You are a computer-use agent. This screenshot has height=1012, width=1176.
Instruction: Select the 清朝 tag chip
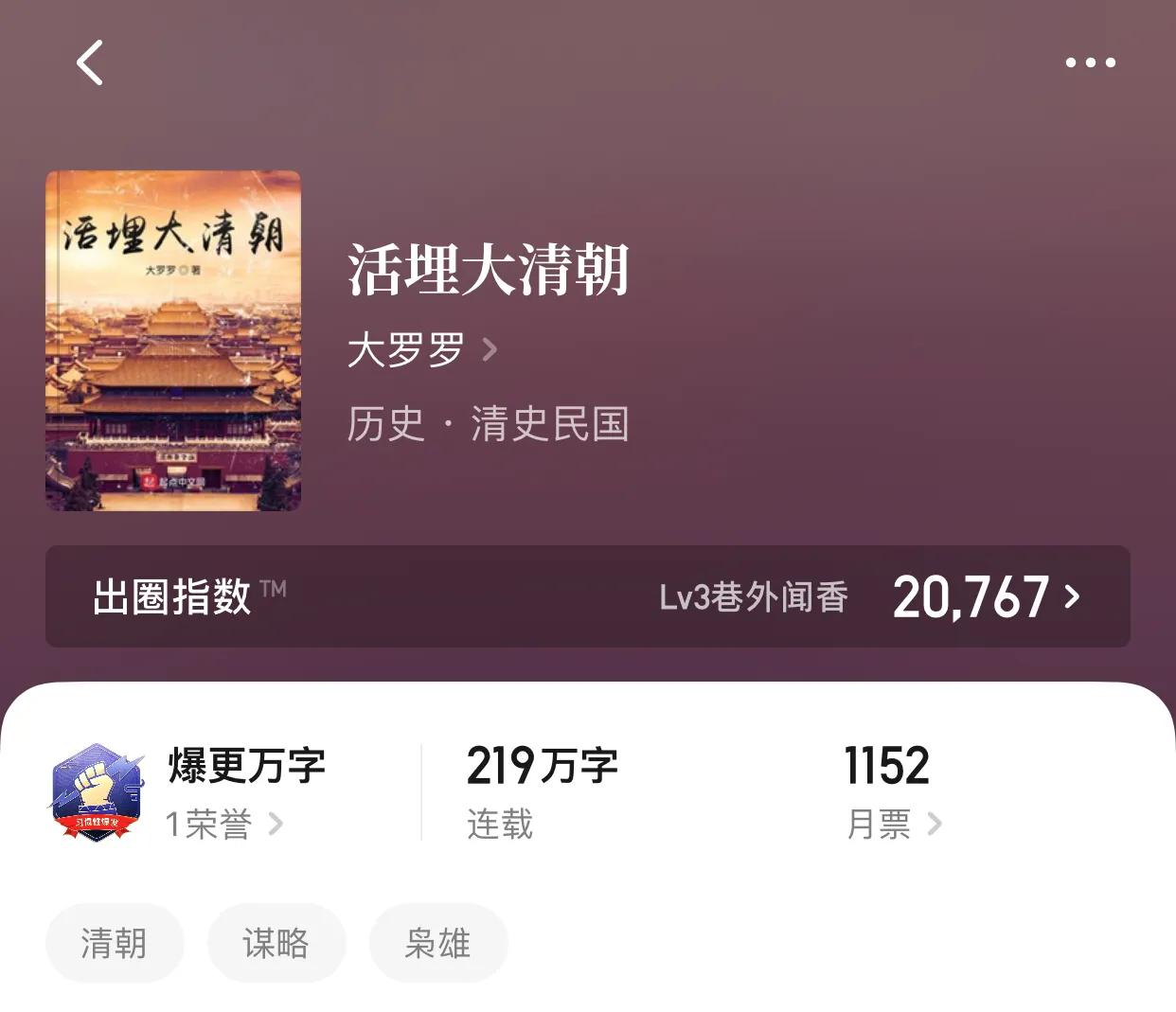(114, 943)
